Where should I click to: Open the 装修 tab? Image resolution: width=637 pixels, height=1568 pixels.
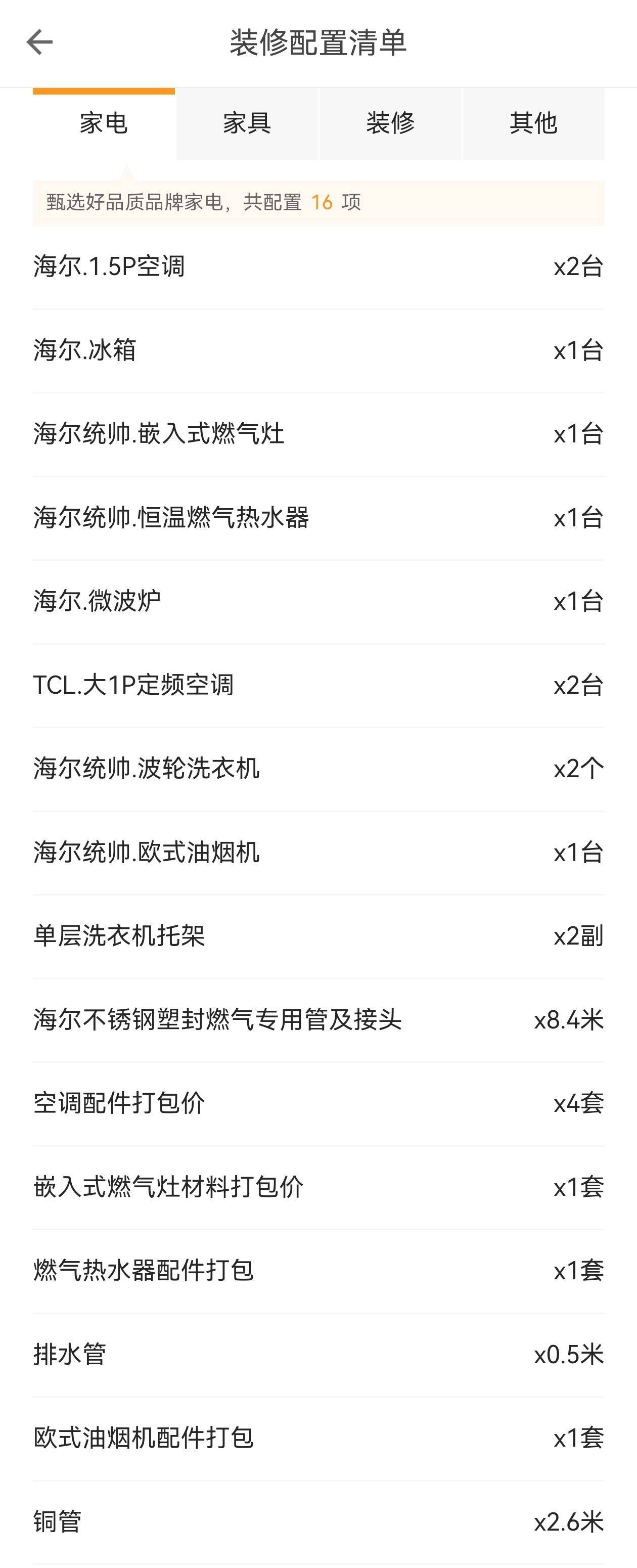(x=390, y=123)
